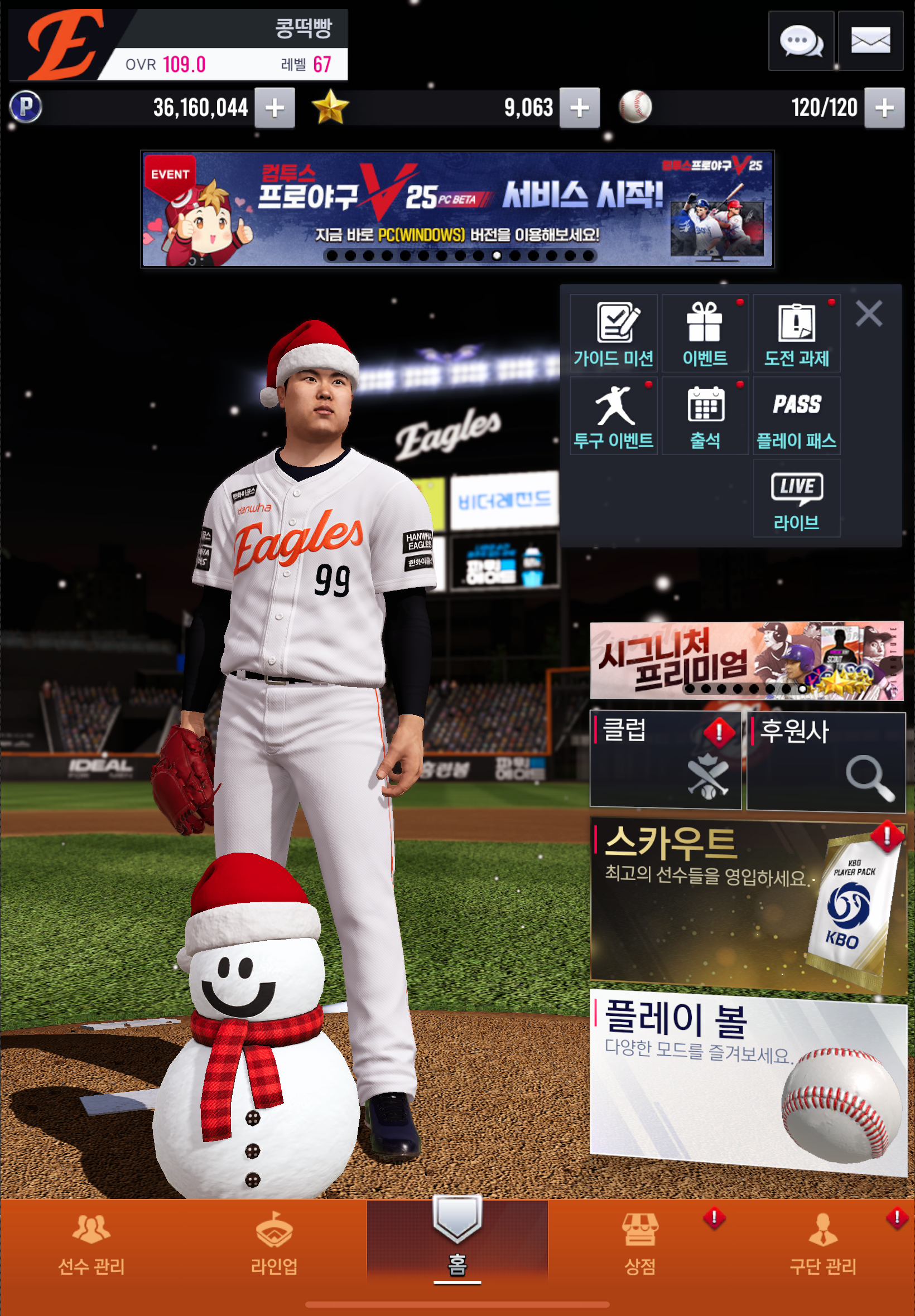The image size is (915, 1316).
Task: Open the 출석 attendance calendar
Action: [x=705, y=416]
